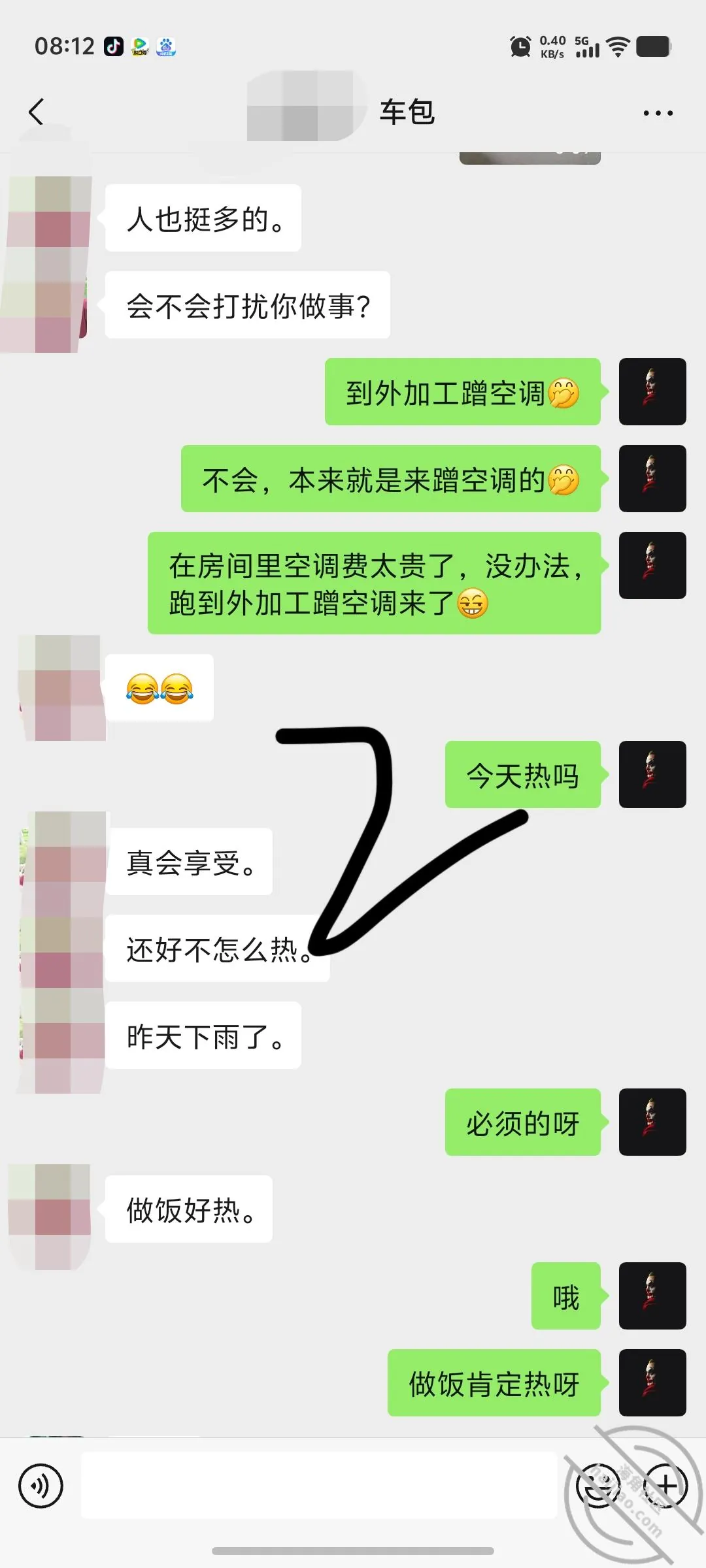Viewport: 706px width, 1568px height.
Task: Go back from the 车包 chat
Action: 37,112
